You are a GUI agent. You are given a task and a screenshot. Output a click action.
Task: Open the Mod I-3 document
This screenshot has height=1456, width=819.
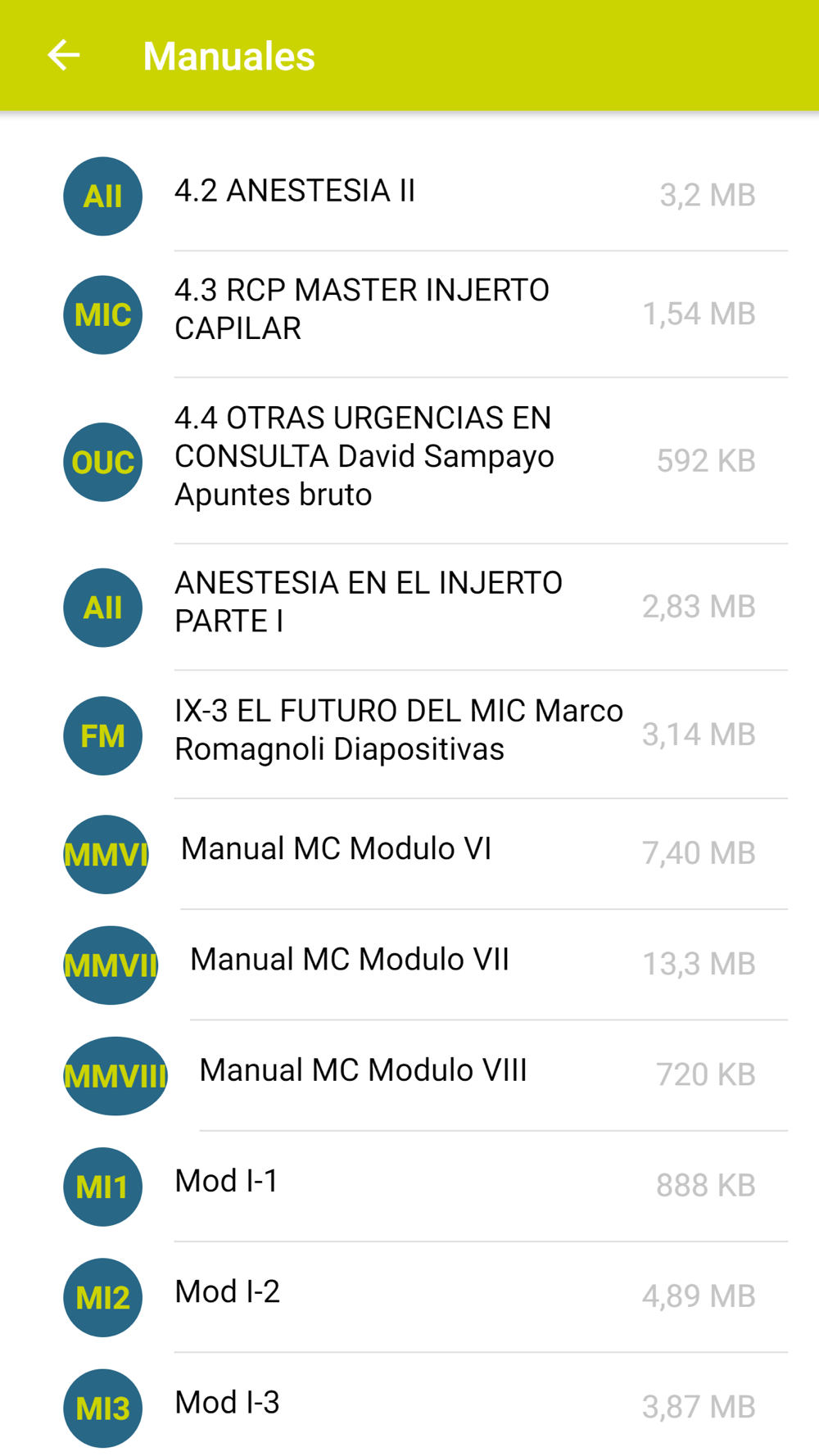tap(409, 1405)
